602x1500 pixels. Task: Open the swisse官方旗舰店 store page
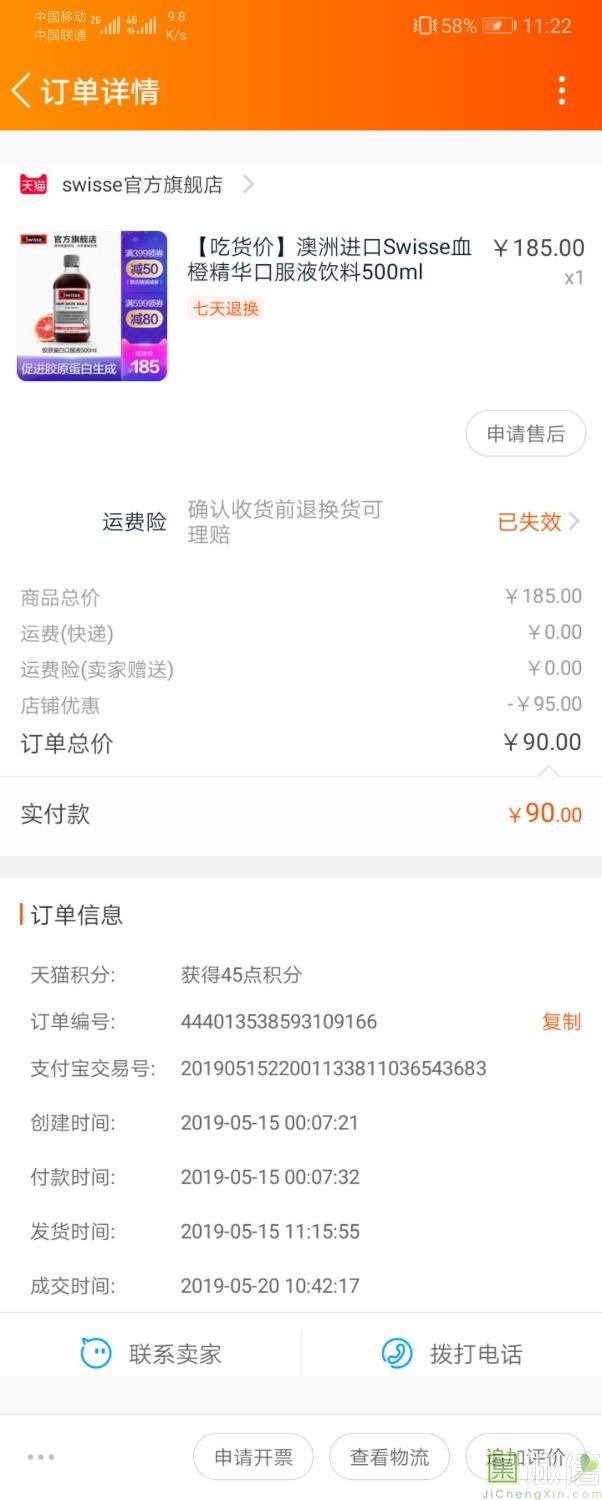[x=140, y=185]
